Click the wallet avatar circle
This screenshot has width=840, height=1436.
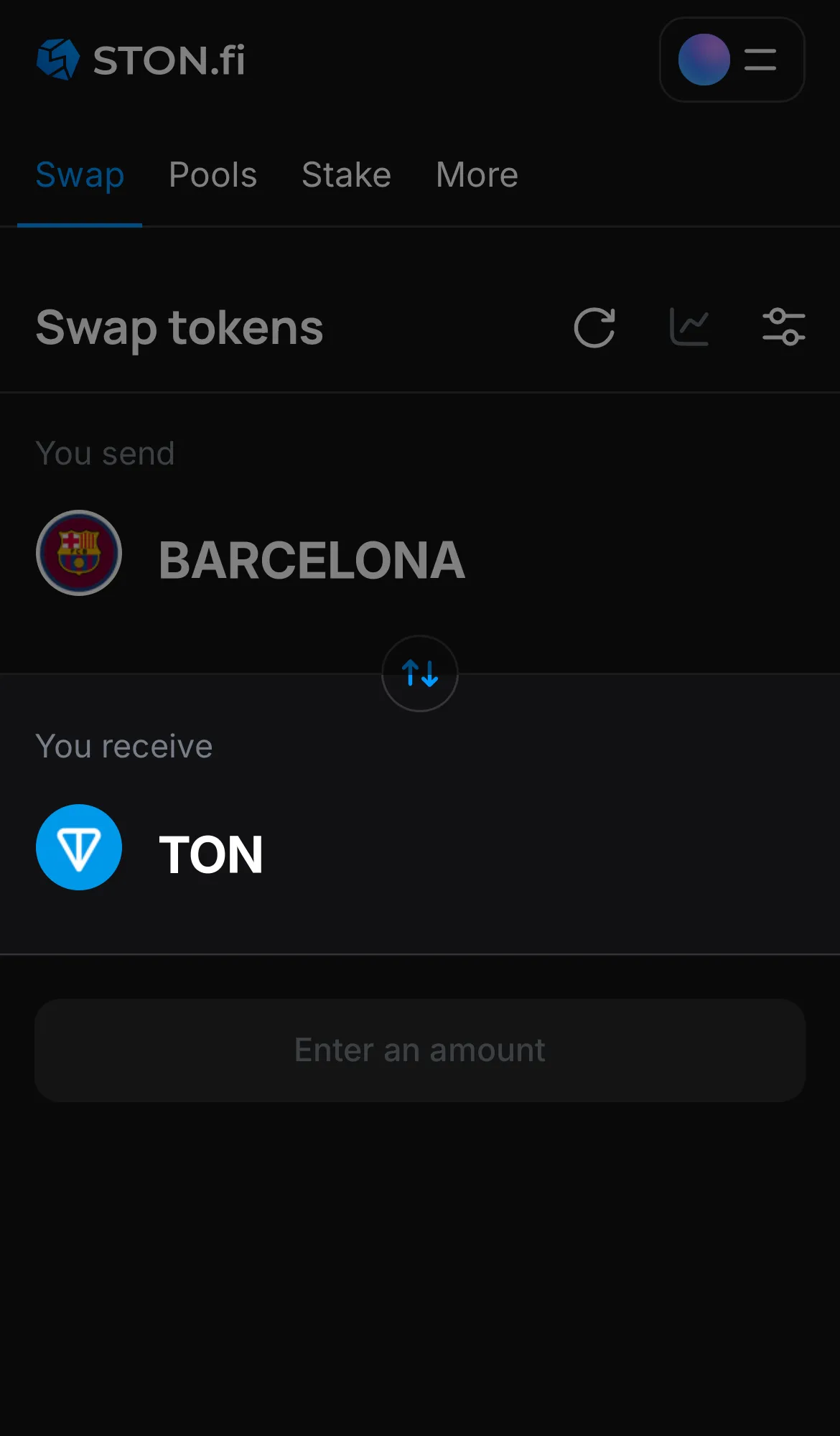point(703,60)
